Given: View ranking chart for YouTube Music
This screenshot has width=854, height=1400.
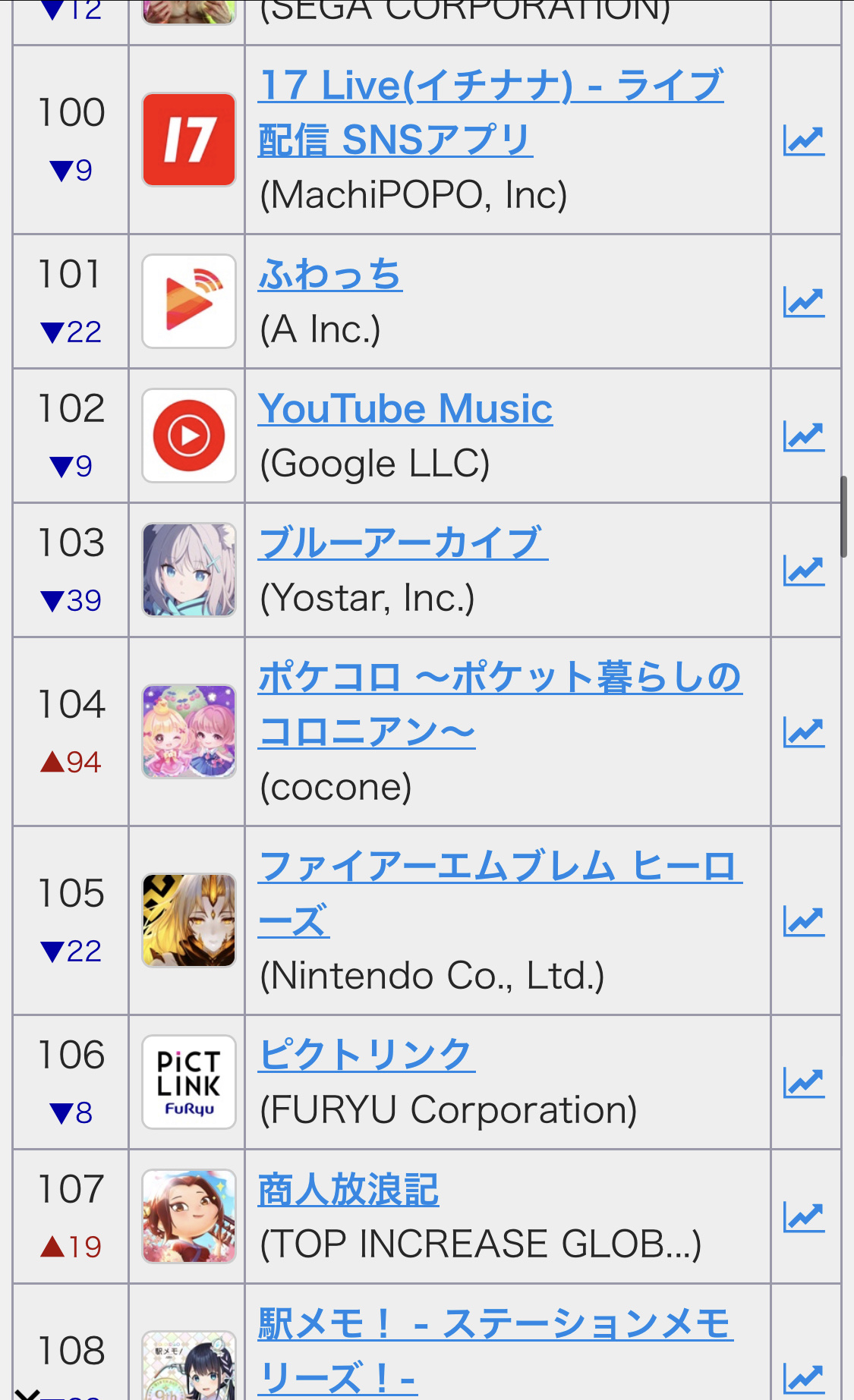Looking at the screenshot, I should [804, 436].
